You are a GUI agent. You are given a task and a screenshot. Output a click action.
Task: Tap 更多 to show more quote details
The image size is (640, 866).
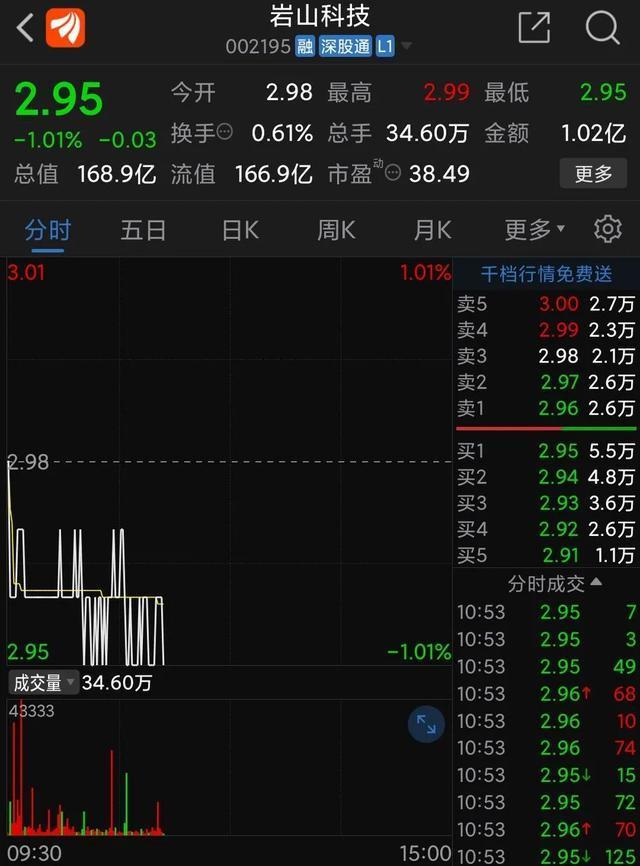point(593,174)
